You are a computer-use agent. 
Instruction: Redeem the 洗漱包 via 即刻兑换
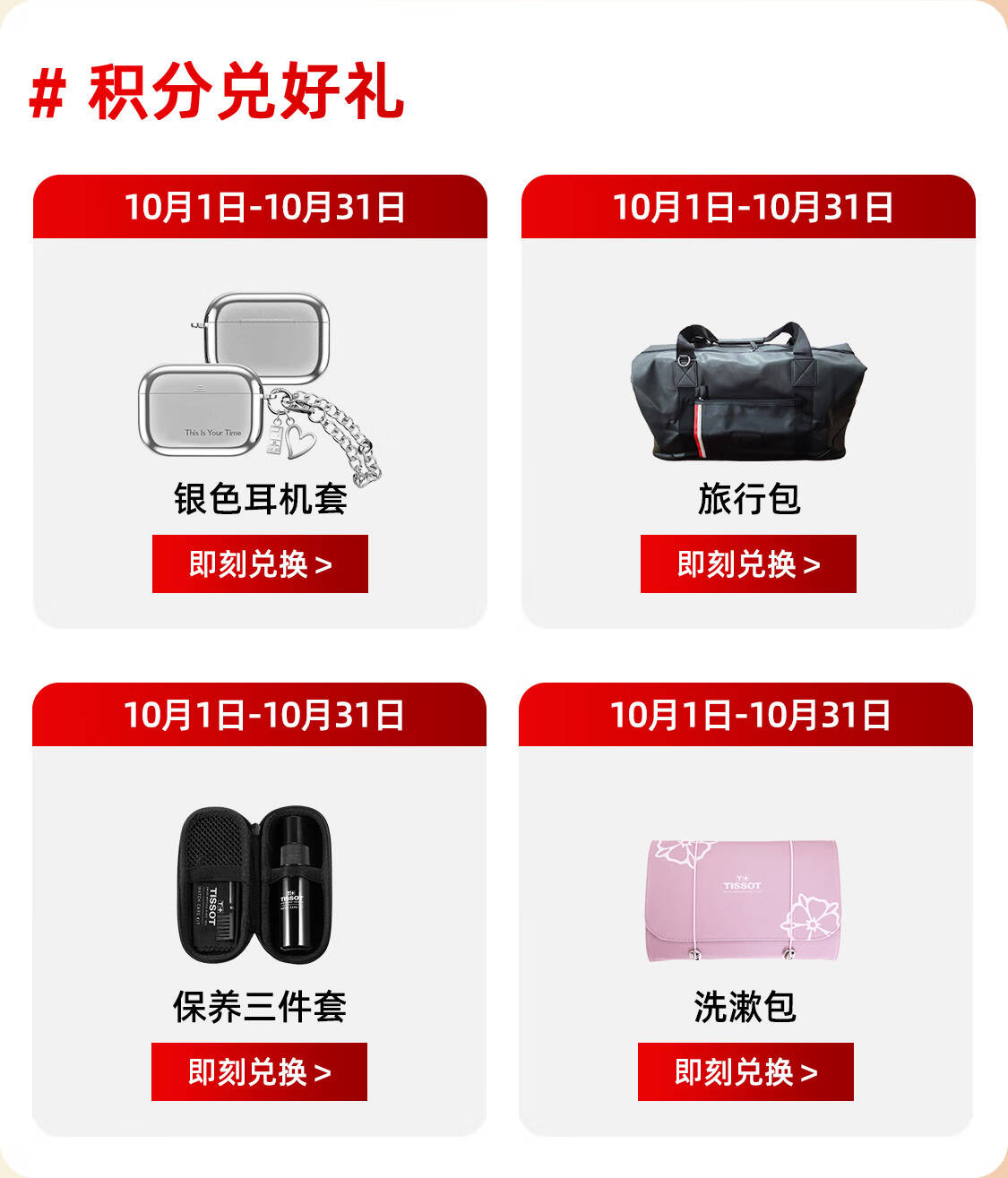pyautogui.click(x=745, y=1072)
